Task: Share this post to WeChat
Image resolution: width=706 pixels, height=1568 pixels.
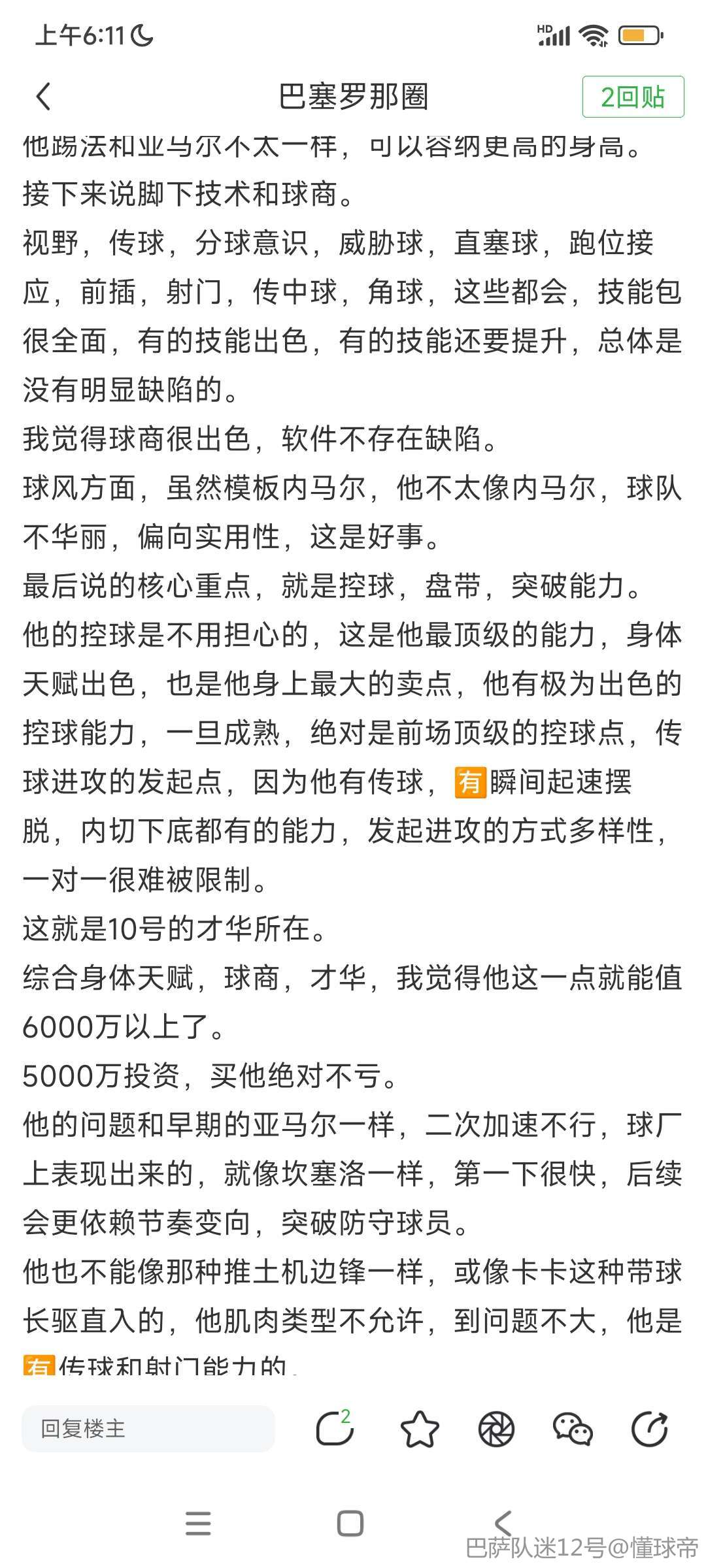Action: pyautogui.click(x=573, y=1429)
